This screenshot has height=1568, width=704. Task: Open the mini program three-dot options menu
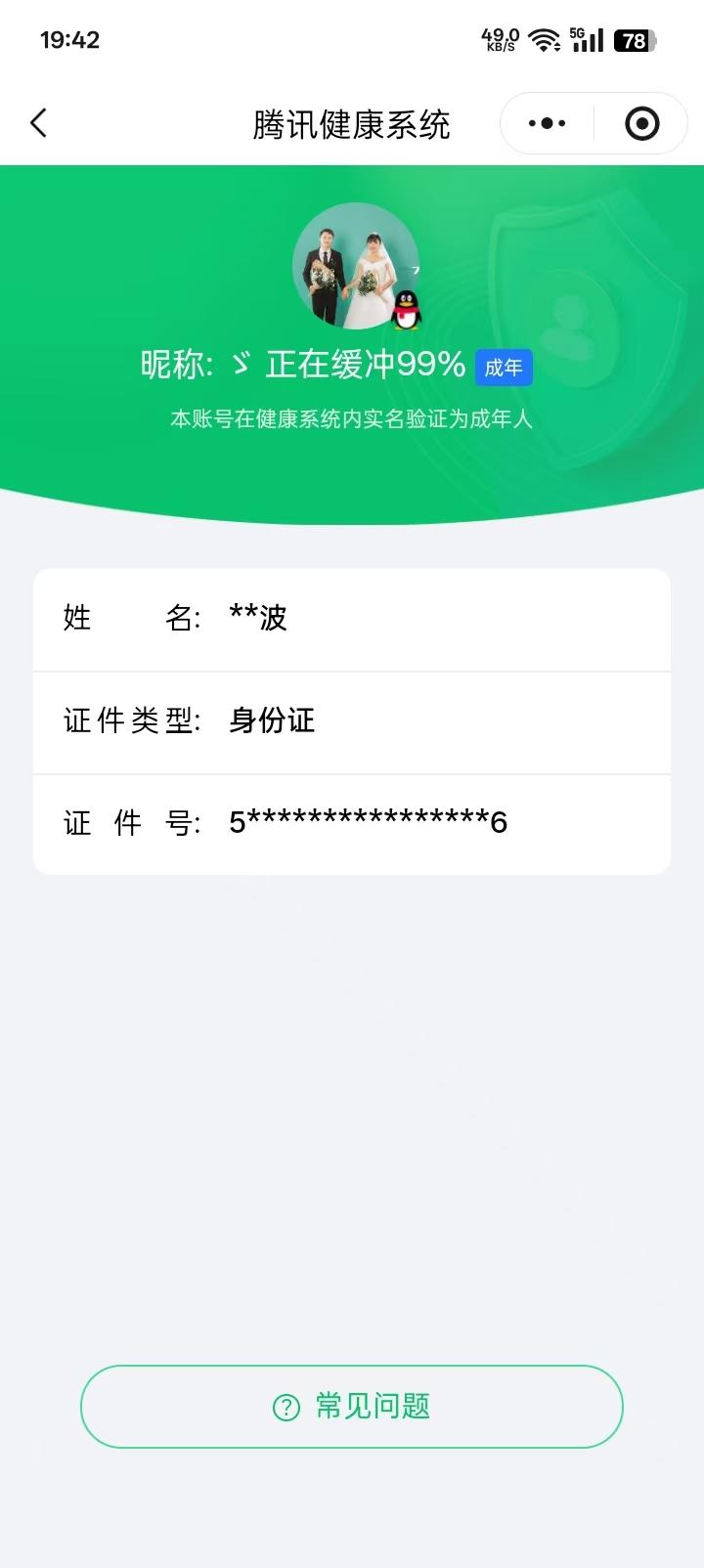(x=544, y=123)
